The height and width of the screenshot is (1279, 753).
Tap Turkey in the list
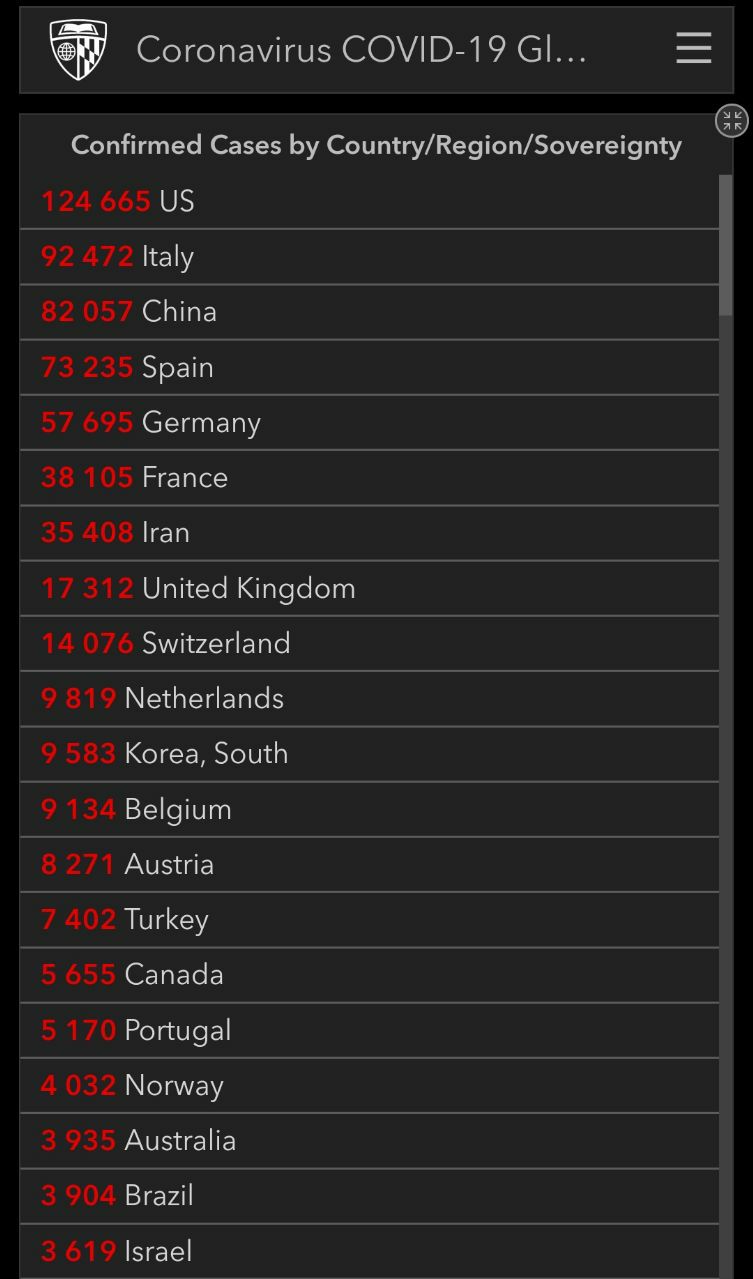point(369,919)
